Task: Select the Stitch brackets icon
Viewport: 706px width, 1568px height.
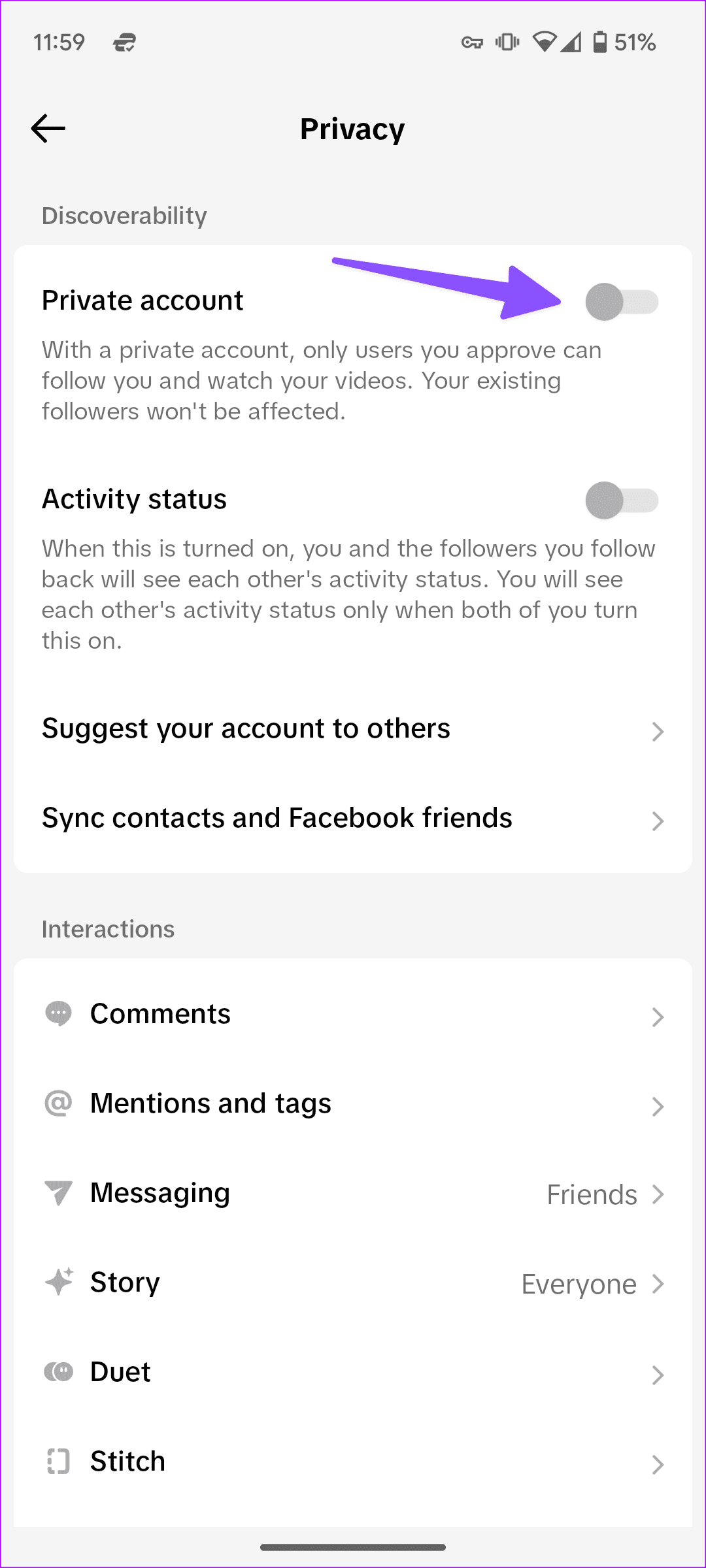Action: pyautogui.click(x=59, y=1462)
